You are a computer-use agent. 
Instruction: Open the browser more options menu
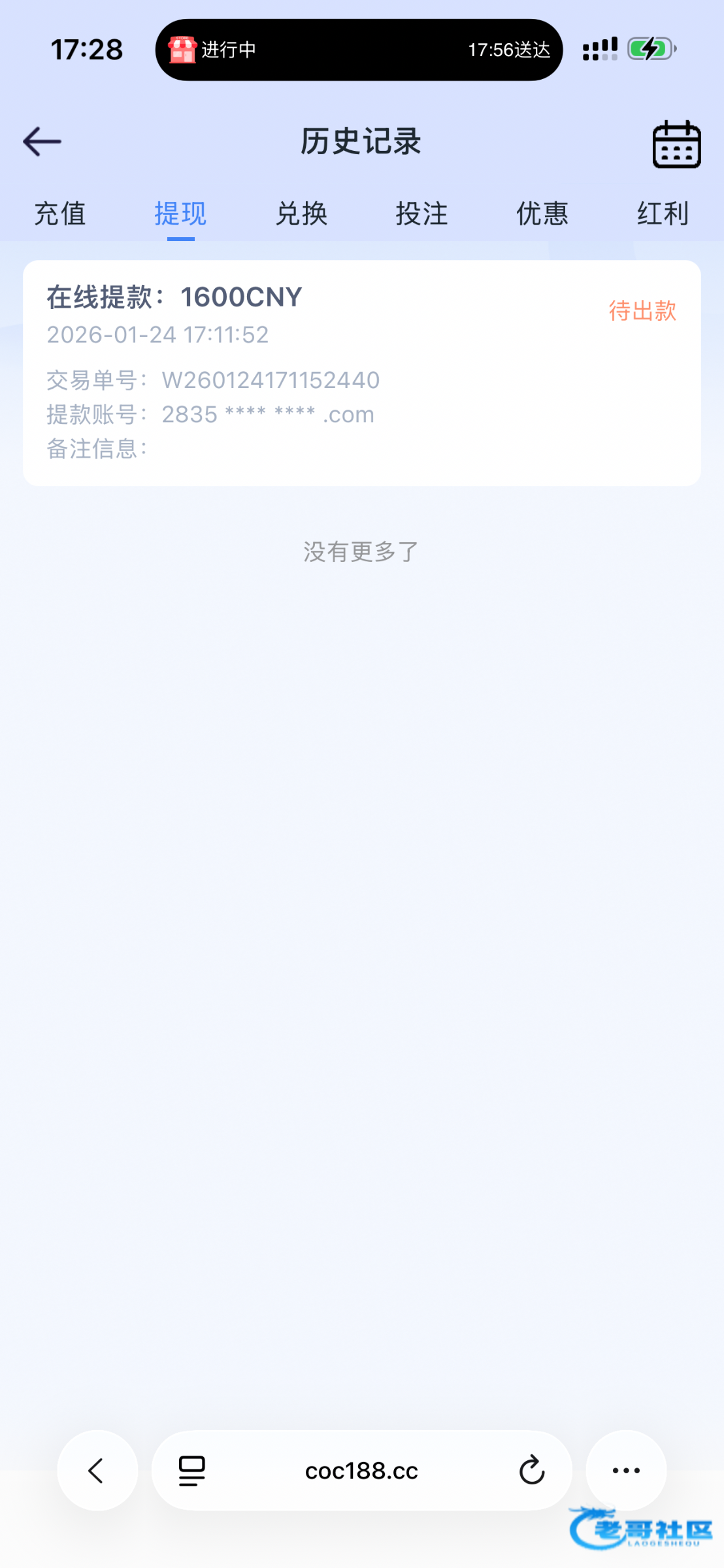point(625,1471)
